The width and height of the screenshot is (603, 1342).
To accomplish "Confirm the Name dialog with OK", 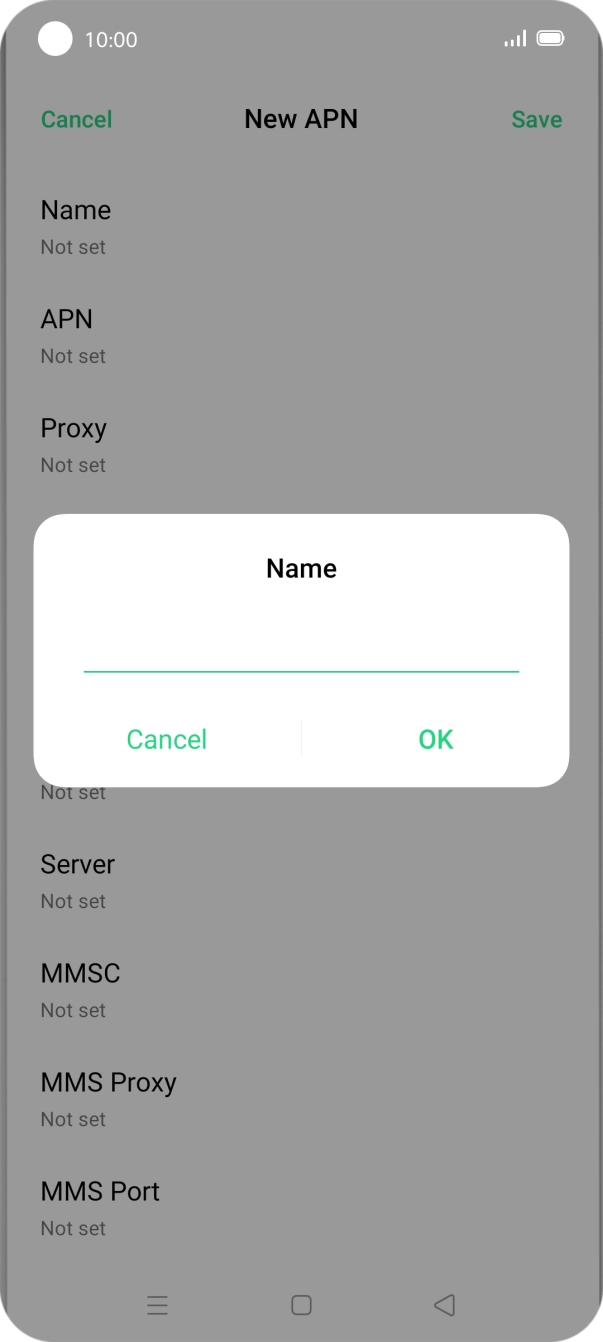I will 435,739.
